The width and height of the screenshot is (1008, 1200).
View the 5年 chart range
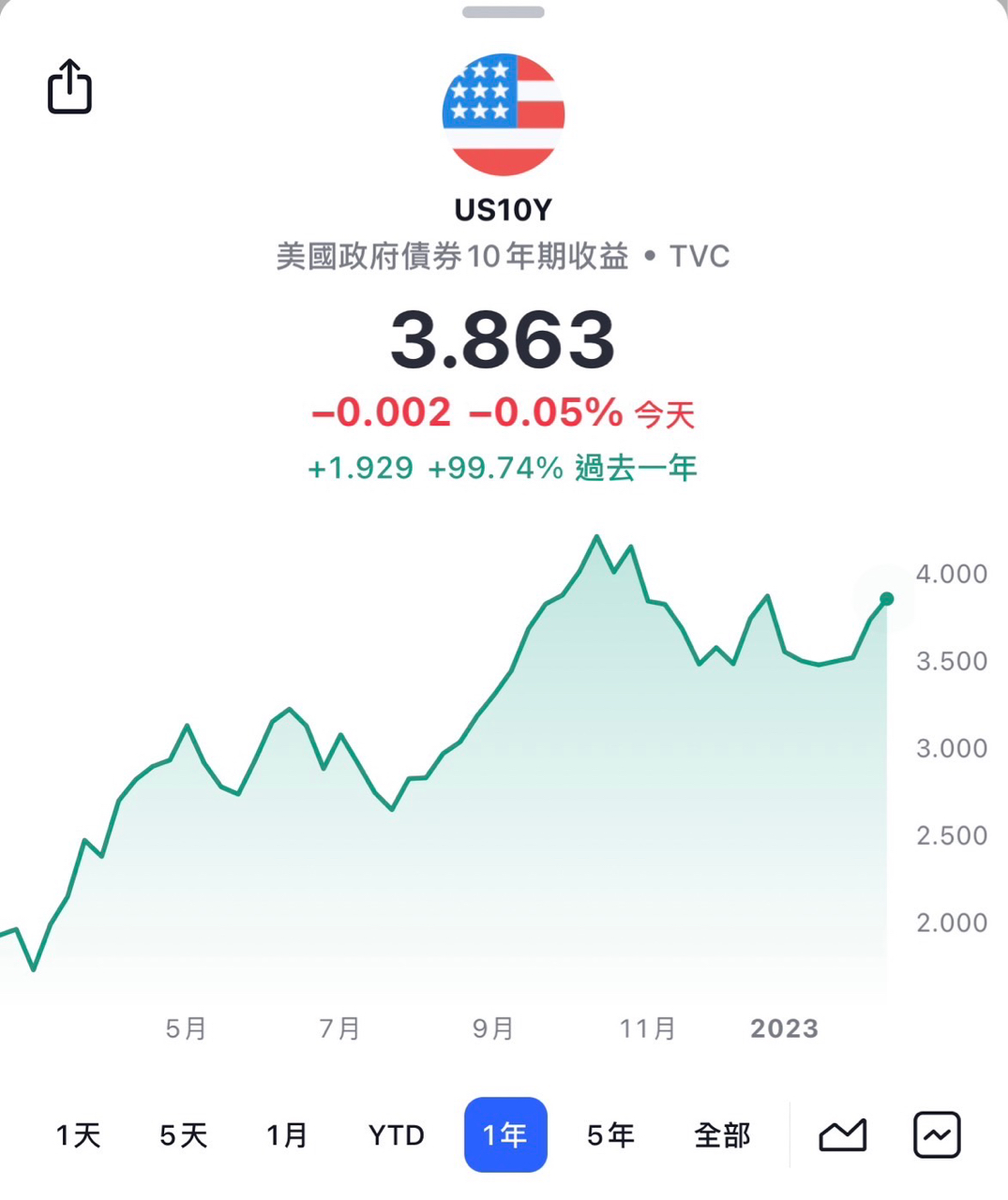click(610, 1135)
